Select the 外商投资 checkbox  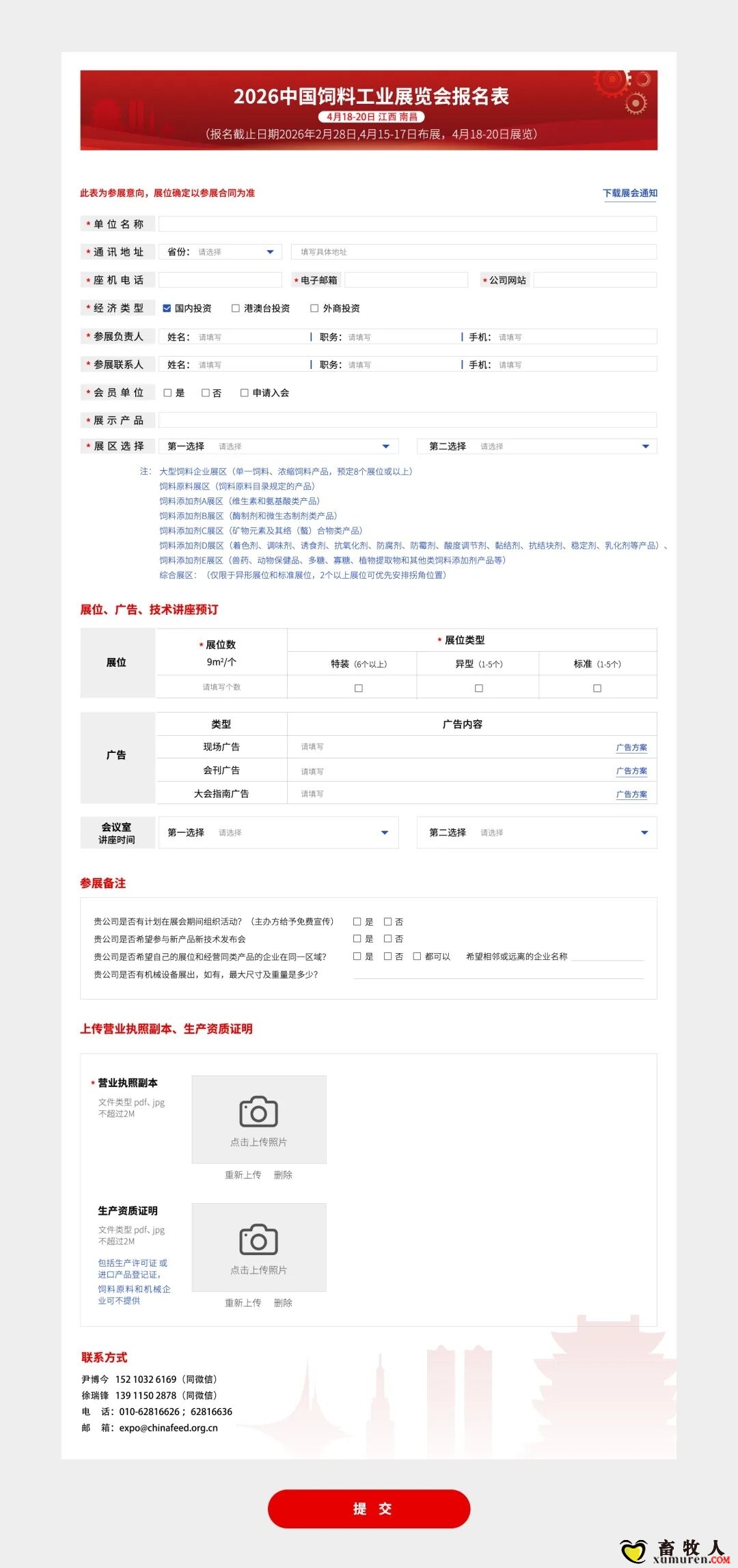[314, 308]
